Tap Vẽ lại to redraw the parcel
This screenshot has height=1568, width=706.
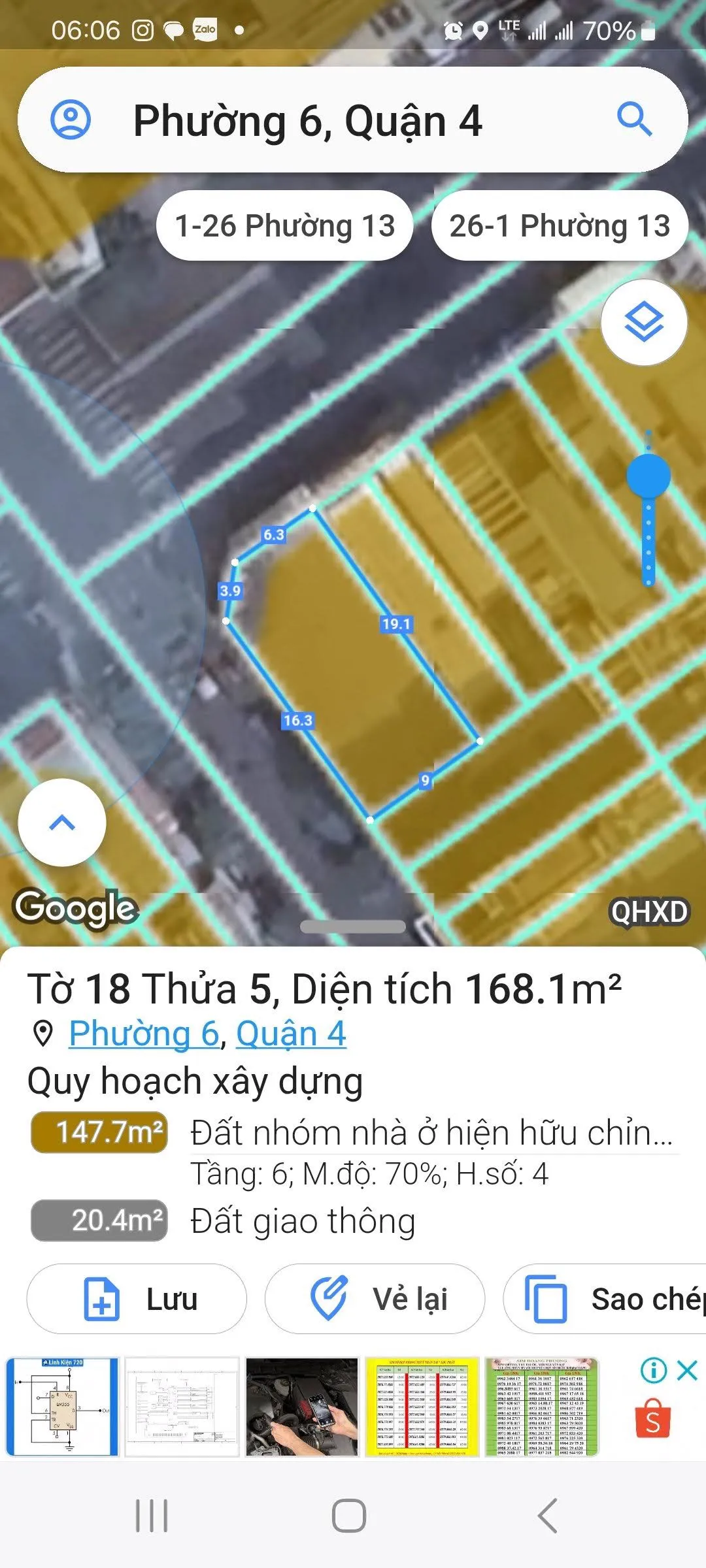[375, 1299]
